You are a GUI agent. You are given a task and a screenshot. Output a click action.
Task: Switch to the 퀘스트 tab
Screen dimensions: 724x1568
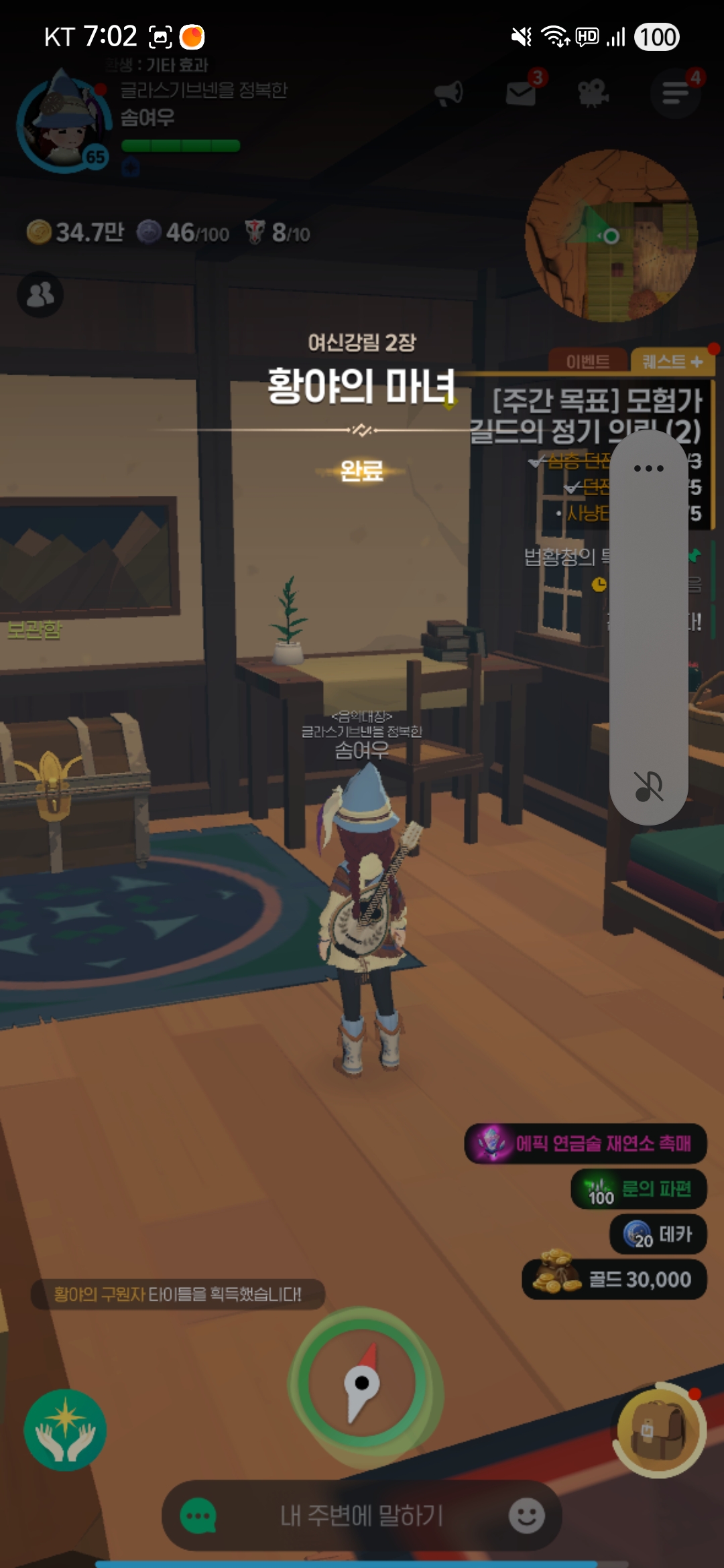(x=672, y=362)
